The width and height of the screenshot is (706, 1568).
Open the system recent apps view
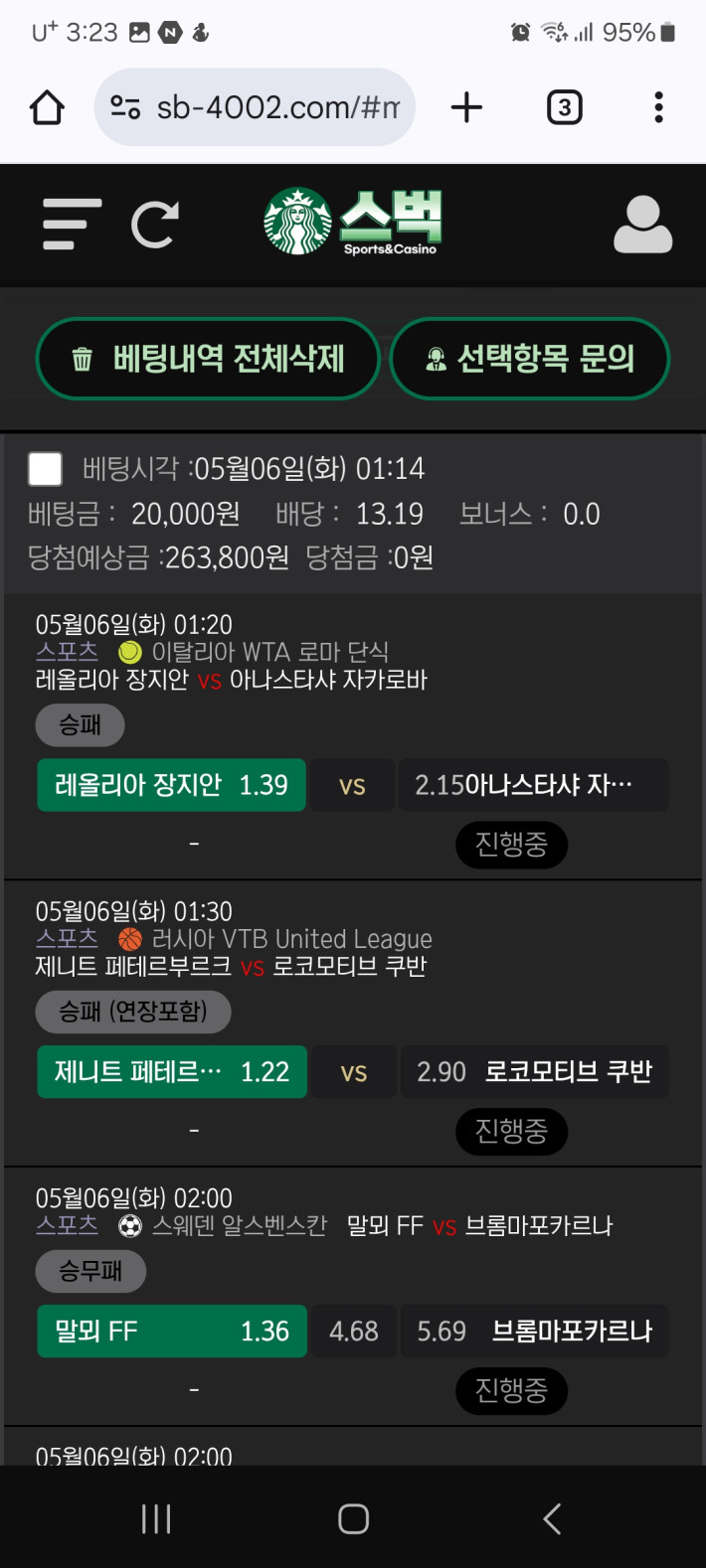[x=156, y=1518]
